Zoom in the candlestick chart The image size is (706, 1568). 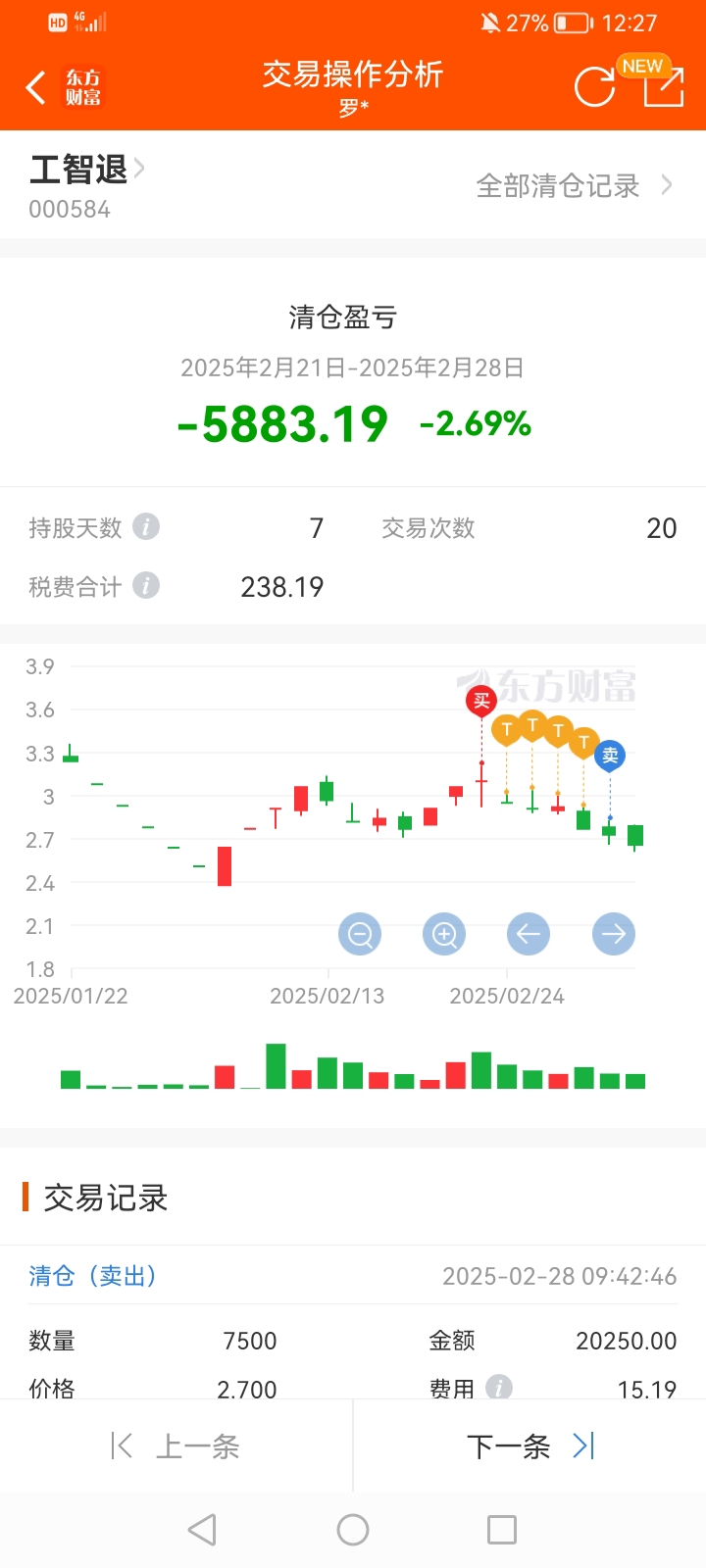point(444,934)
